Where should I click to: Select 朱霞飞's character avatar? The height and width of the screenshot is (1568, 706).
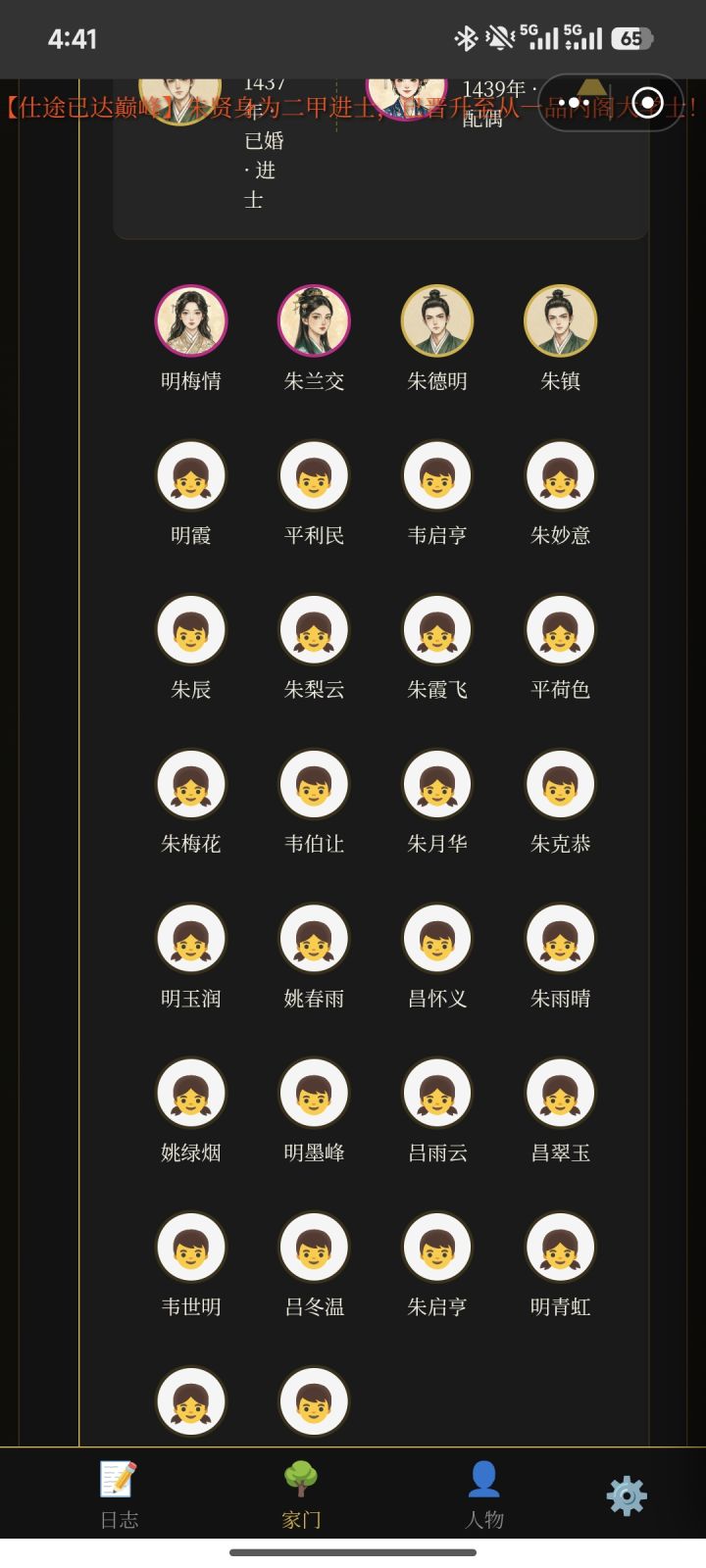(x=436, y=629)
